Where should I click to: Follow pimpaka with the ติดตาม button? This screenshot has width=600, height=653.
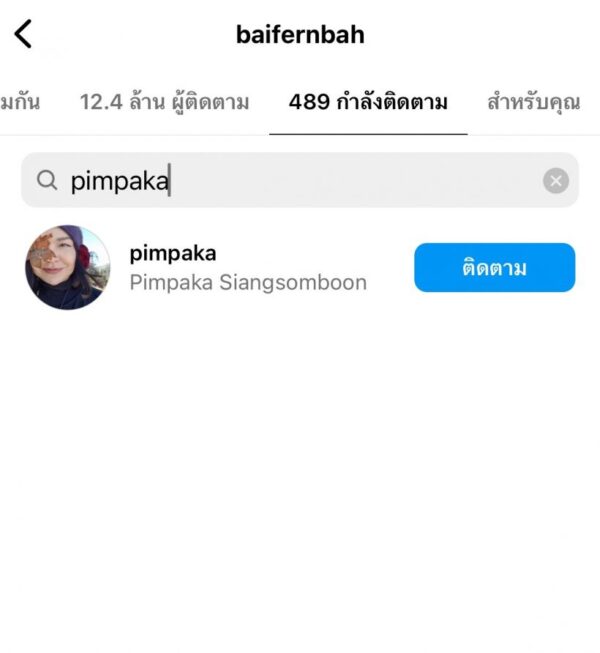coord(494,268)
